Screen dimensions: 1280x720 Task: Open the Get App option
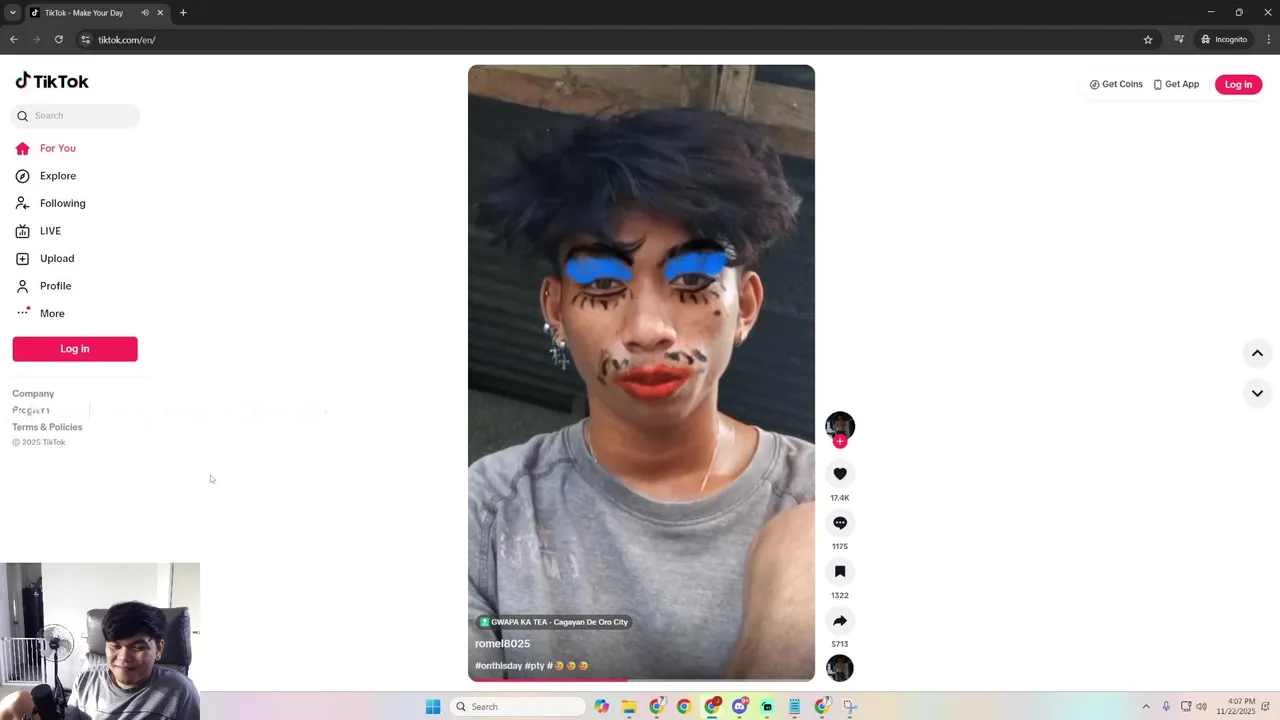(1176, 85)
